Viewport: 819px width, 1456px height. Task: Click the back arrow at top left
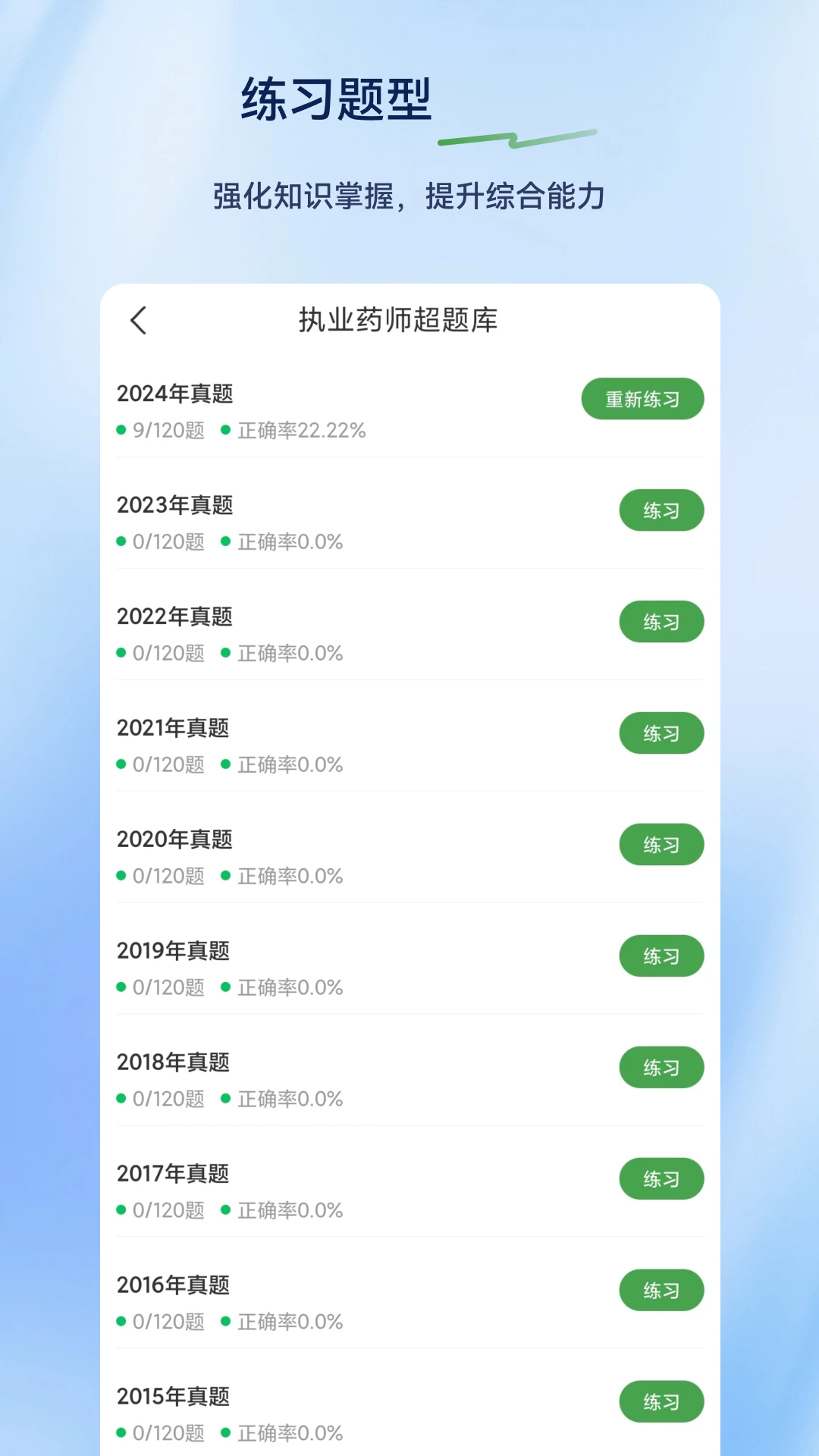point(140,321)
